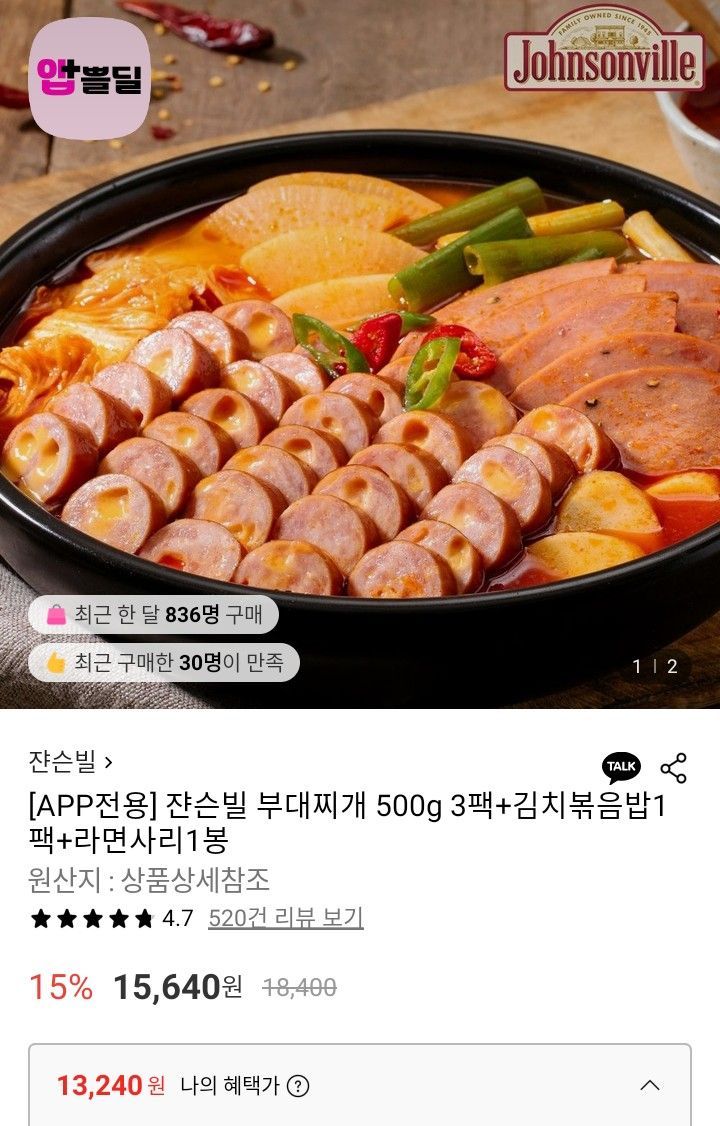Open the 나의 혜택가 help icon
This screenshot has width=720, height=1126.
[x=298, y=1086]
